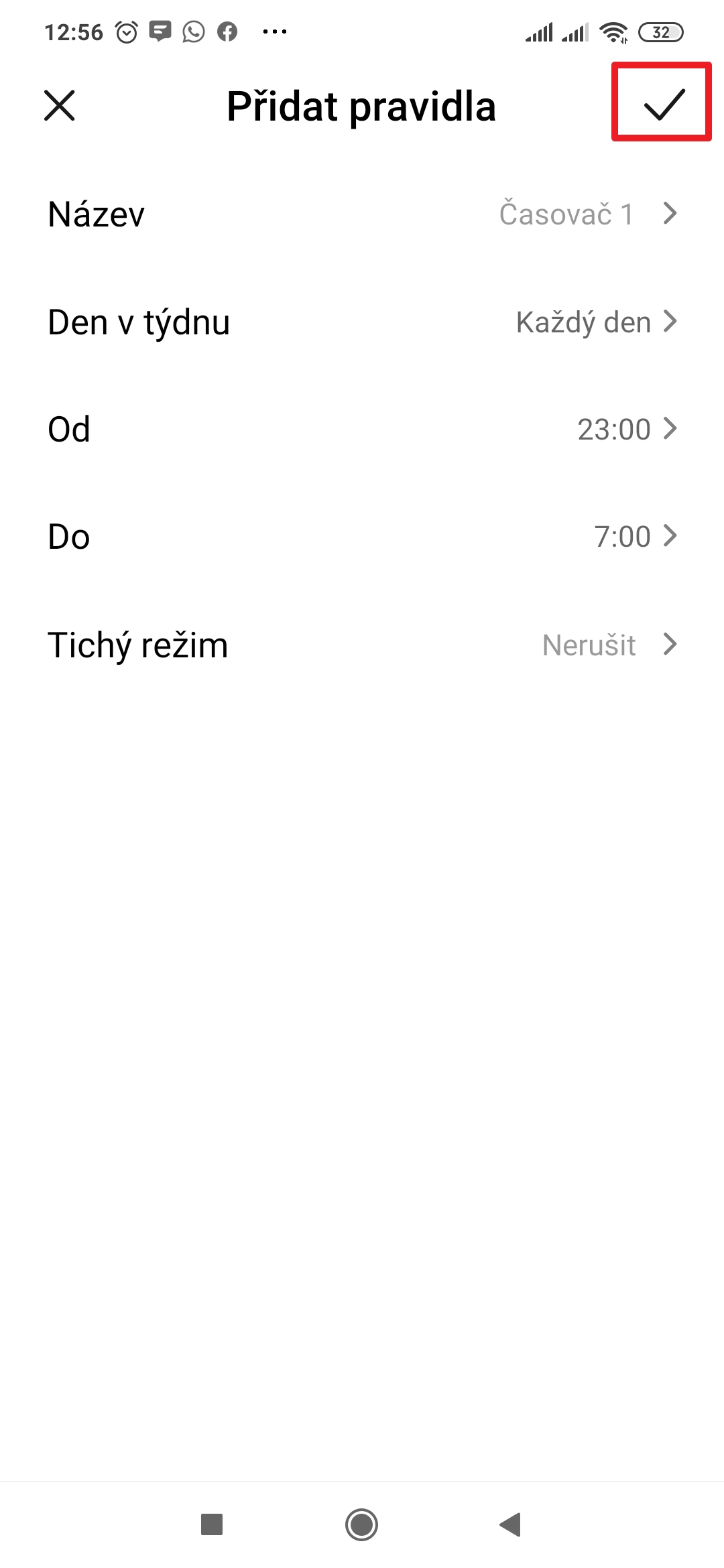Screen dimensions: 724x1568
Task: Edit the Do end time
Action: coord(362,537)
